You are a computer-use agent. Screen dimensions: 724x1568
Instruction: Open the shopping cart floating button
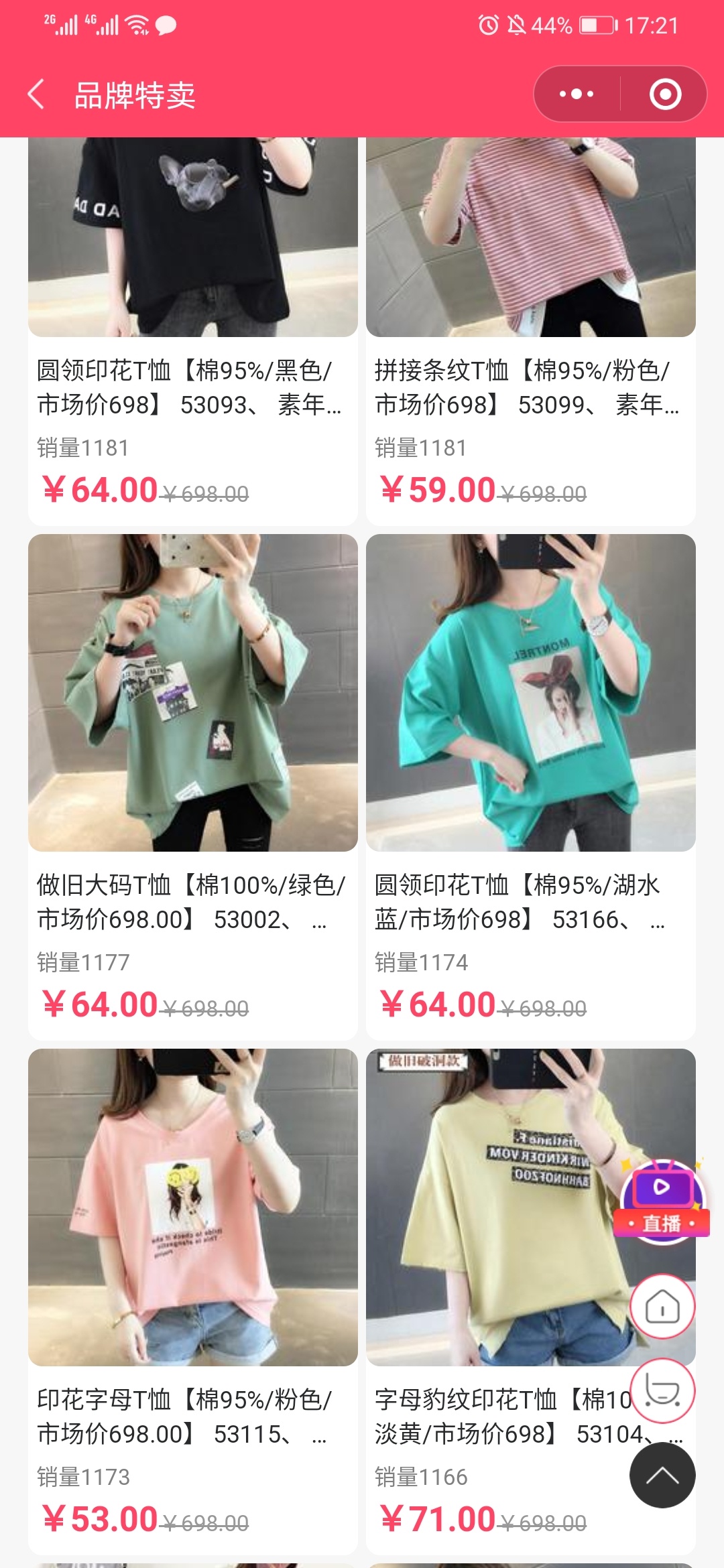pos(662,1390)
